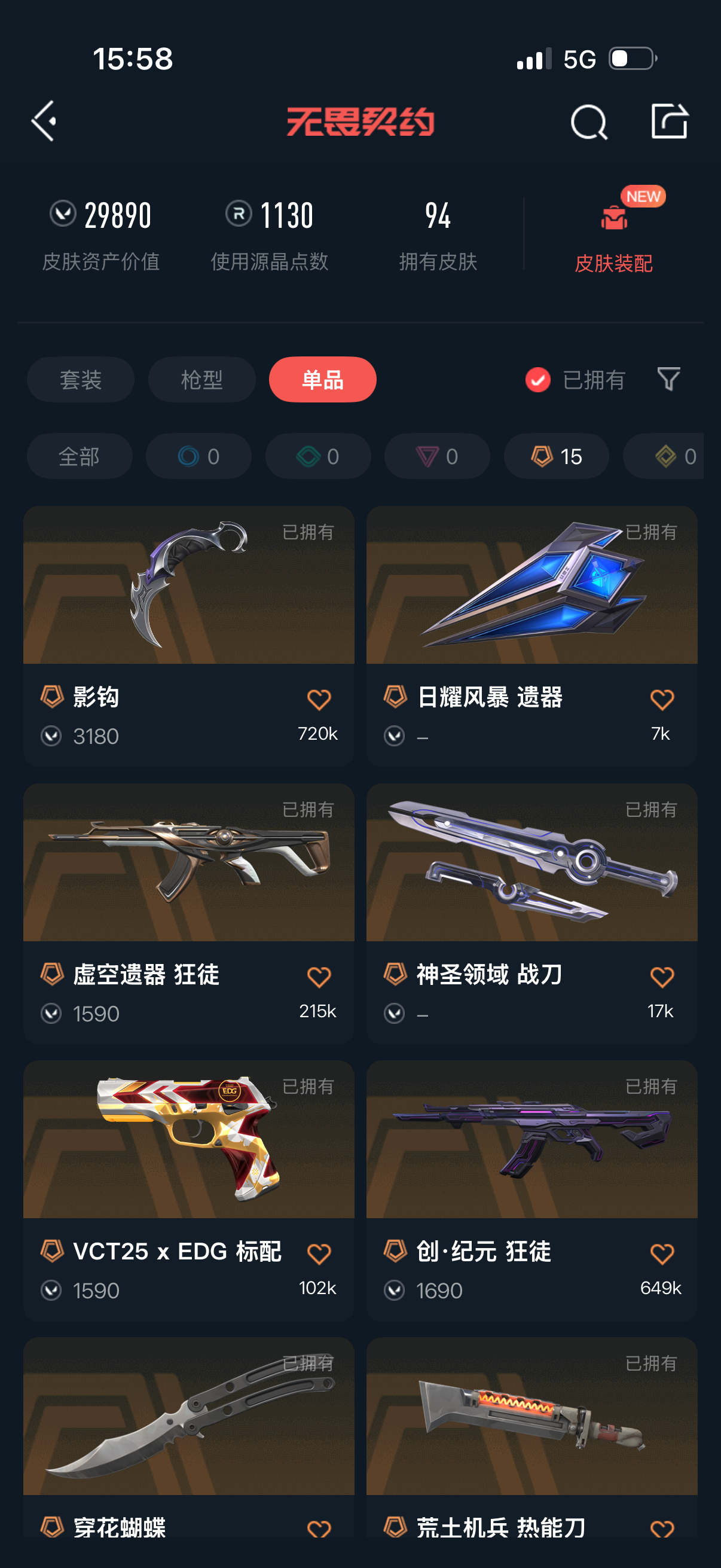Like the 创·纪元 狂徒 skin

click(662, 1254)
